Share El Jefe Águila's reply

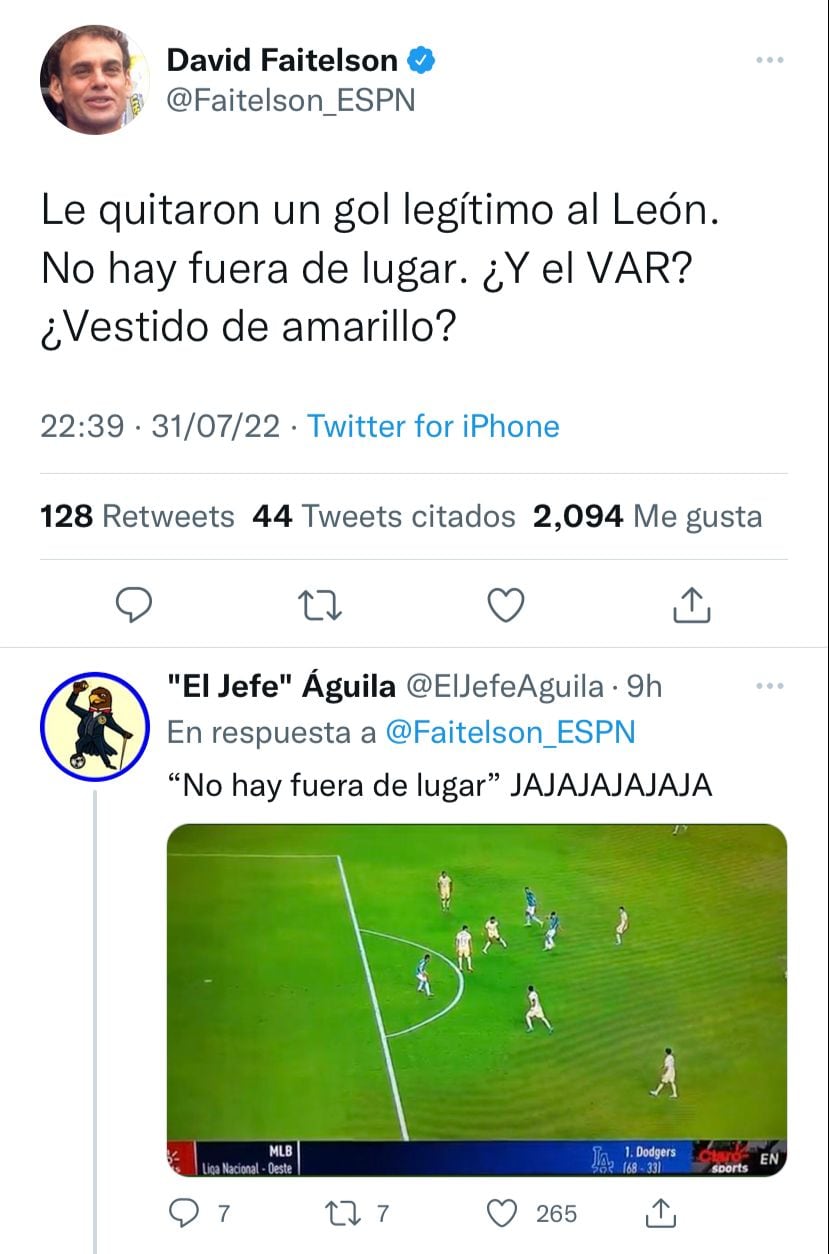pos(661,1213)
